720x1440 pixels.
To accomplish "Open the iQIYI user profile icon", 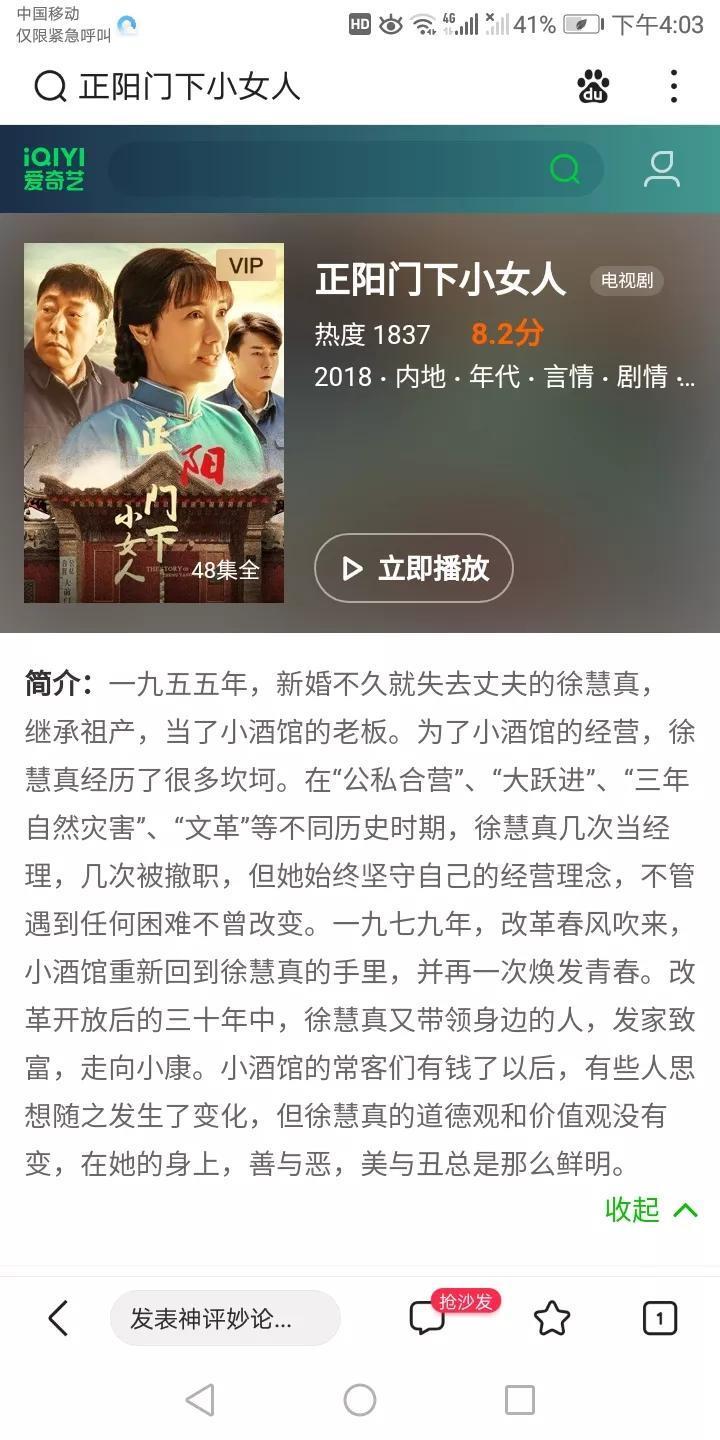I will (x=661, y=169).
